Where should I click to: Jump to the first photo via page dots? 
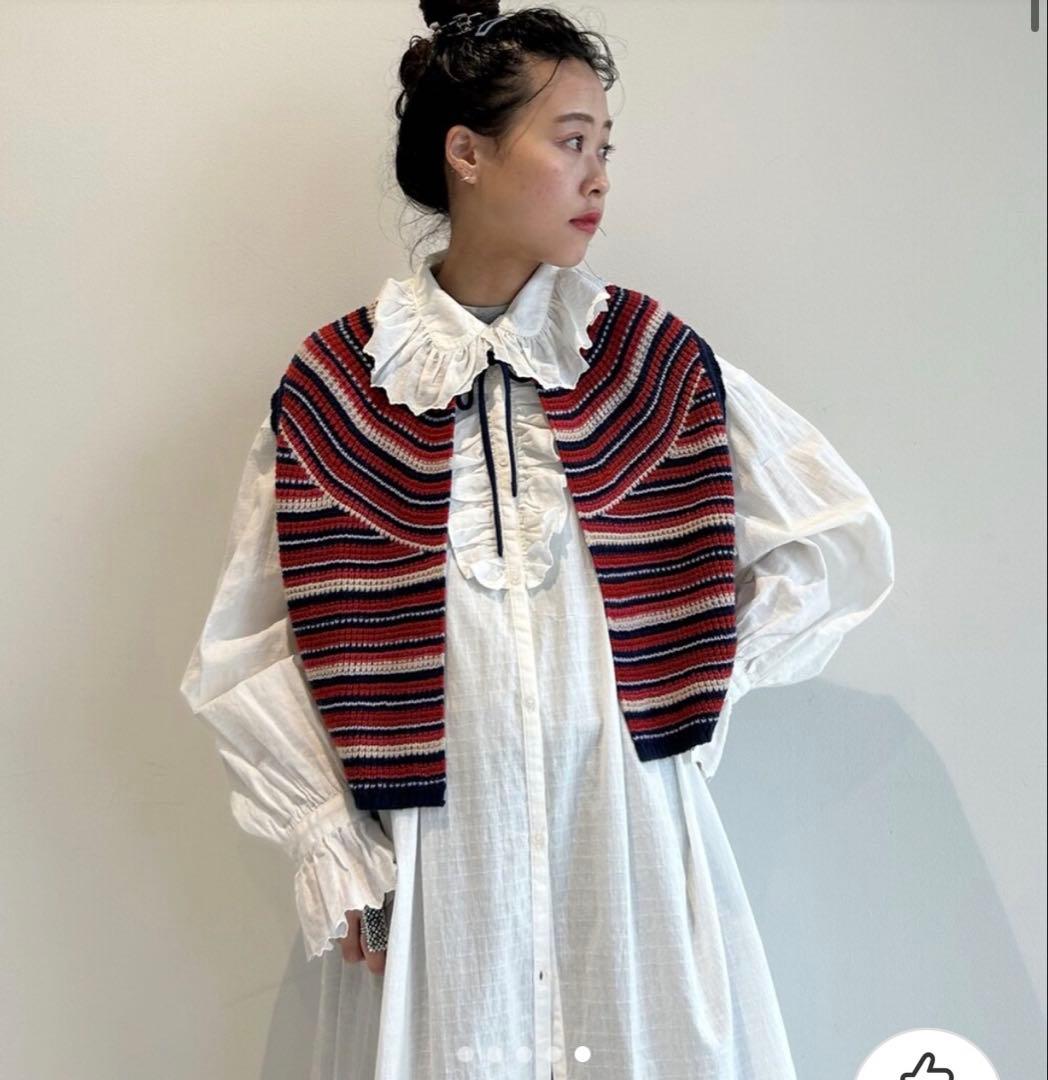466,1054
